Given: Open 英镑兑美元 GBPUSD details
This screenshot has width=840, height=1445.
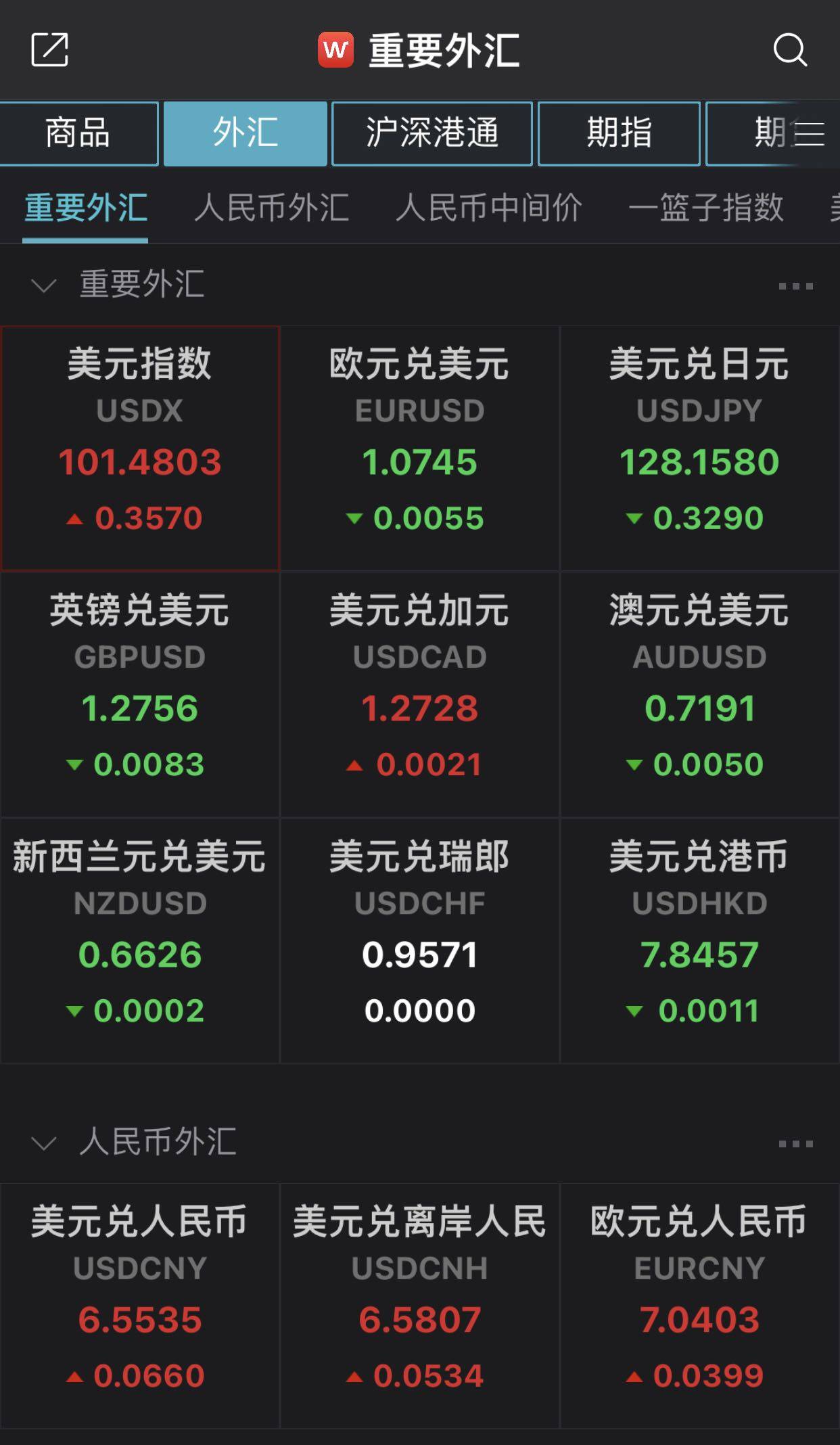Looking at the screenshot, I should pyautogui.click(x=140, y=695).
